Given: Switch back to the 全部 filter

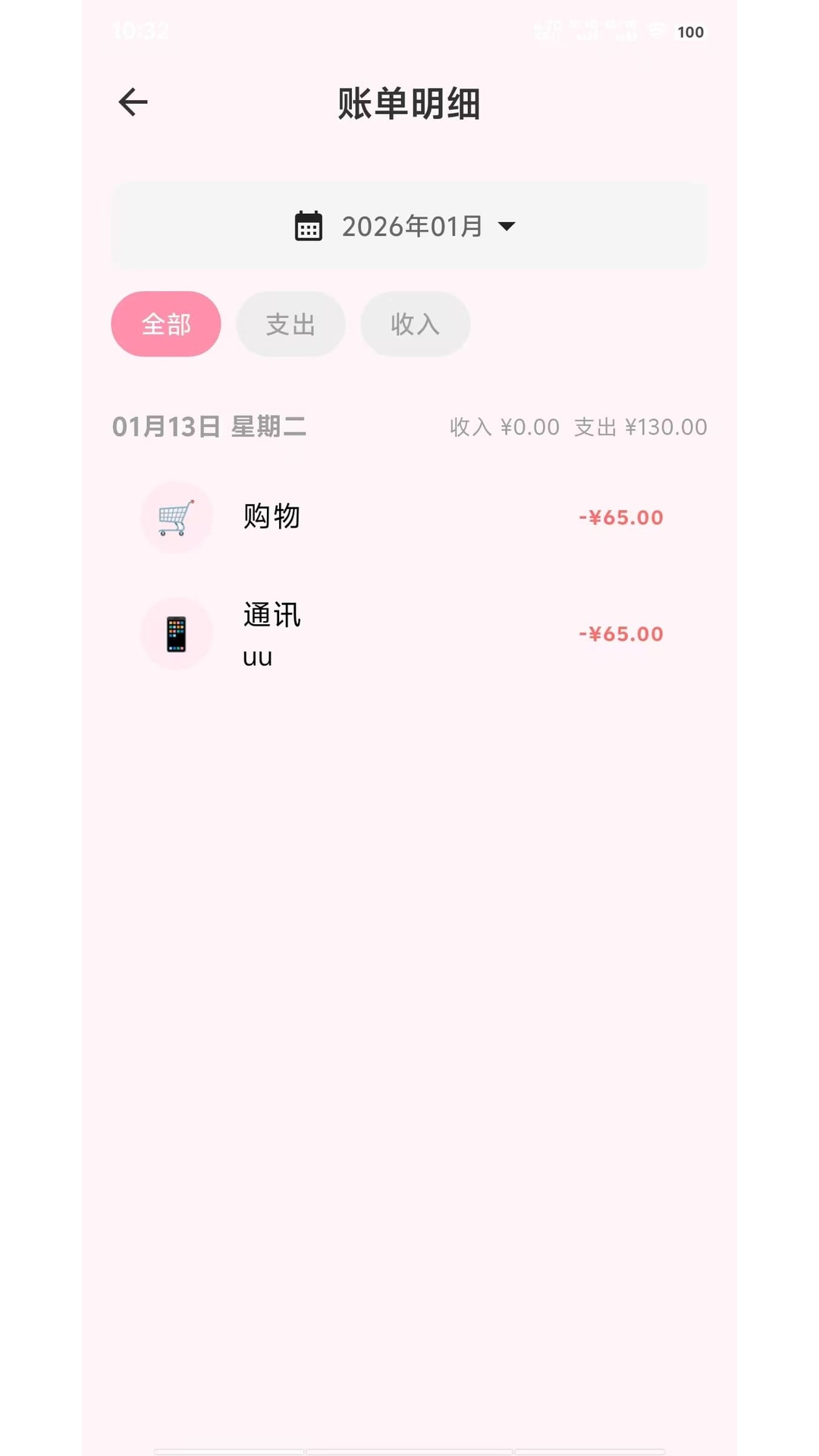Looking at the screenshot, I should pyautogui.click(x=165, y=324).
